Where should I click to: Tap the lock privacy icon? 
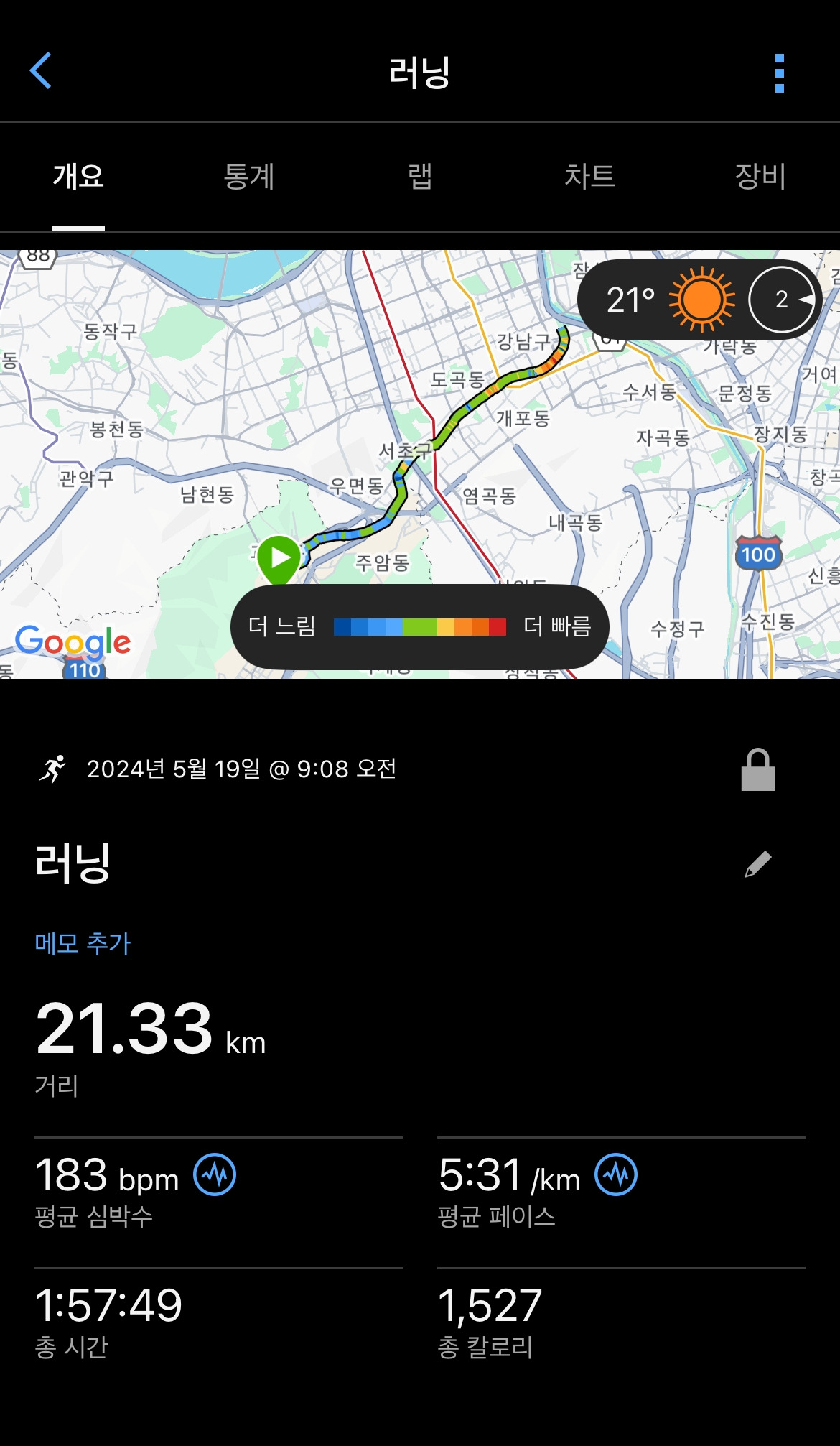point(758,769)
